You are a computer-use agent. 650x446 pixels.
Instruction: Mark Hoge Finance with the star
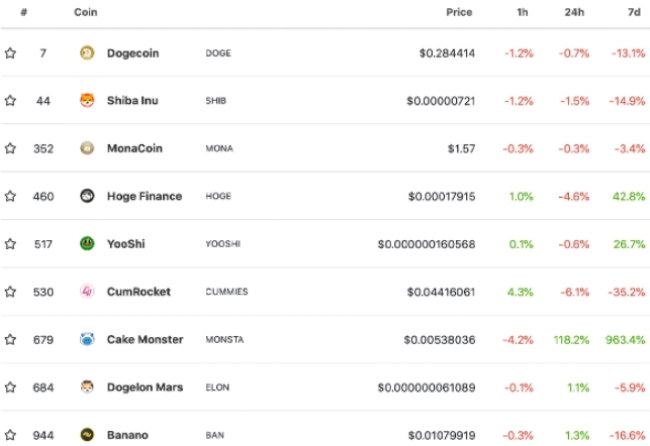pos(10,197)
